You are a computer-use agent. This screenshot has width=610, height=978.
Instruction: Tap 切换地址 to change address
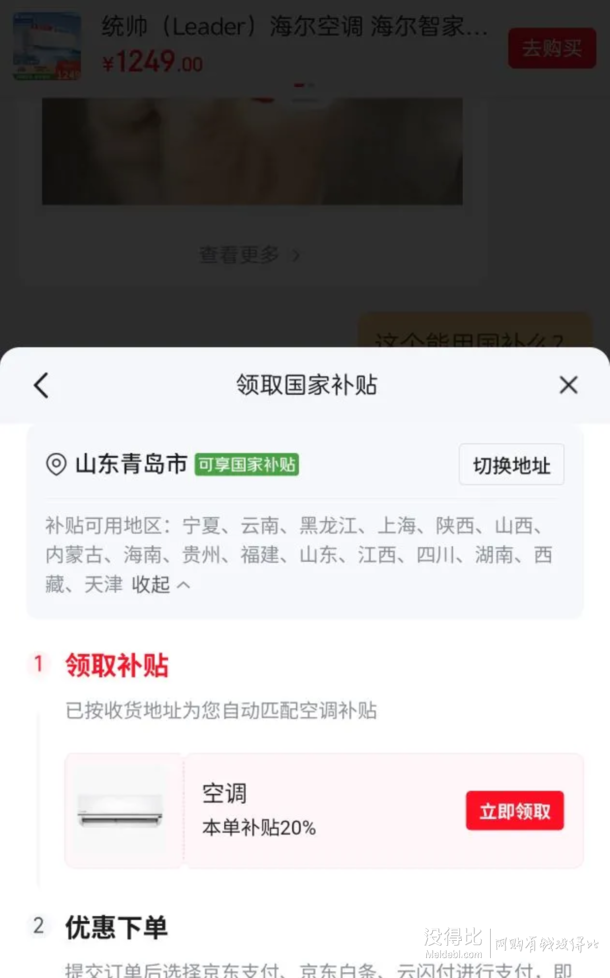(511, 465)
